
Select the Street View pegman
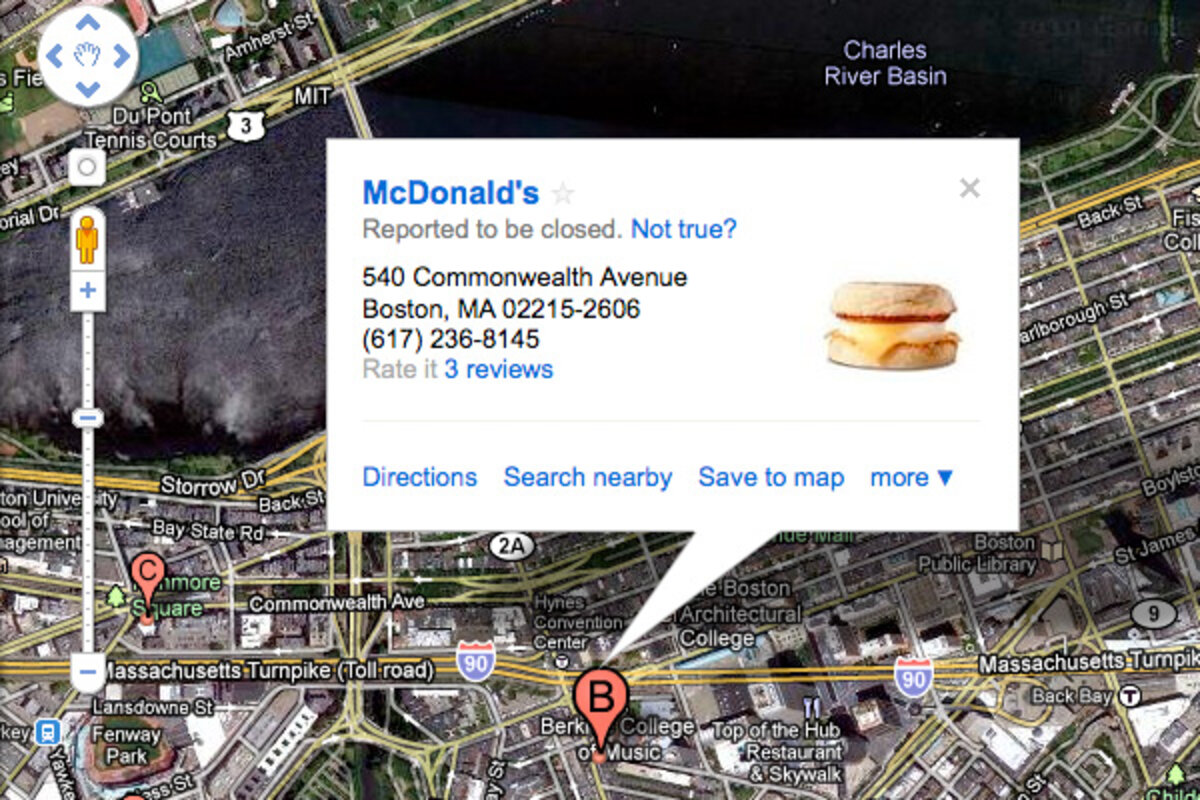pyautogui.click(x=88, y=239)
